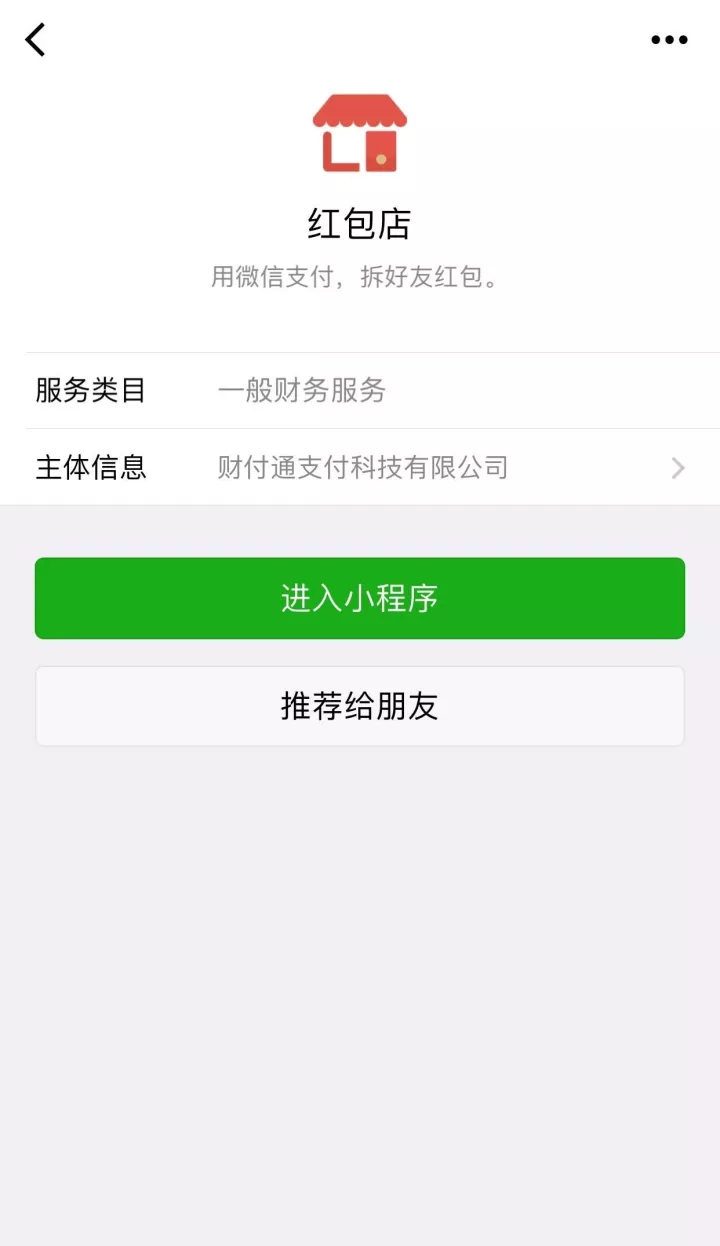Tap the green 进入小程序 button
Screen dimensions: 720x1246
coord(360,598)
